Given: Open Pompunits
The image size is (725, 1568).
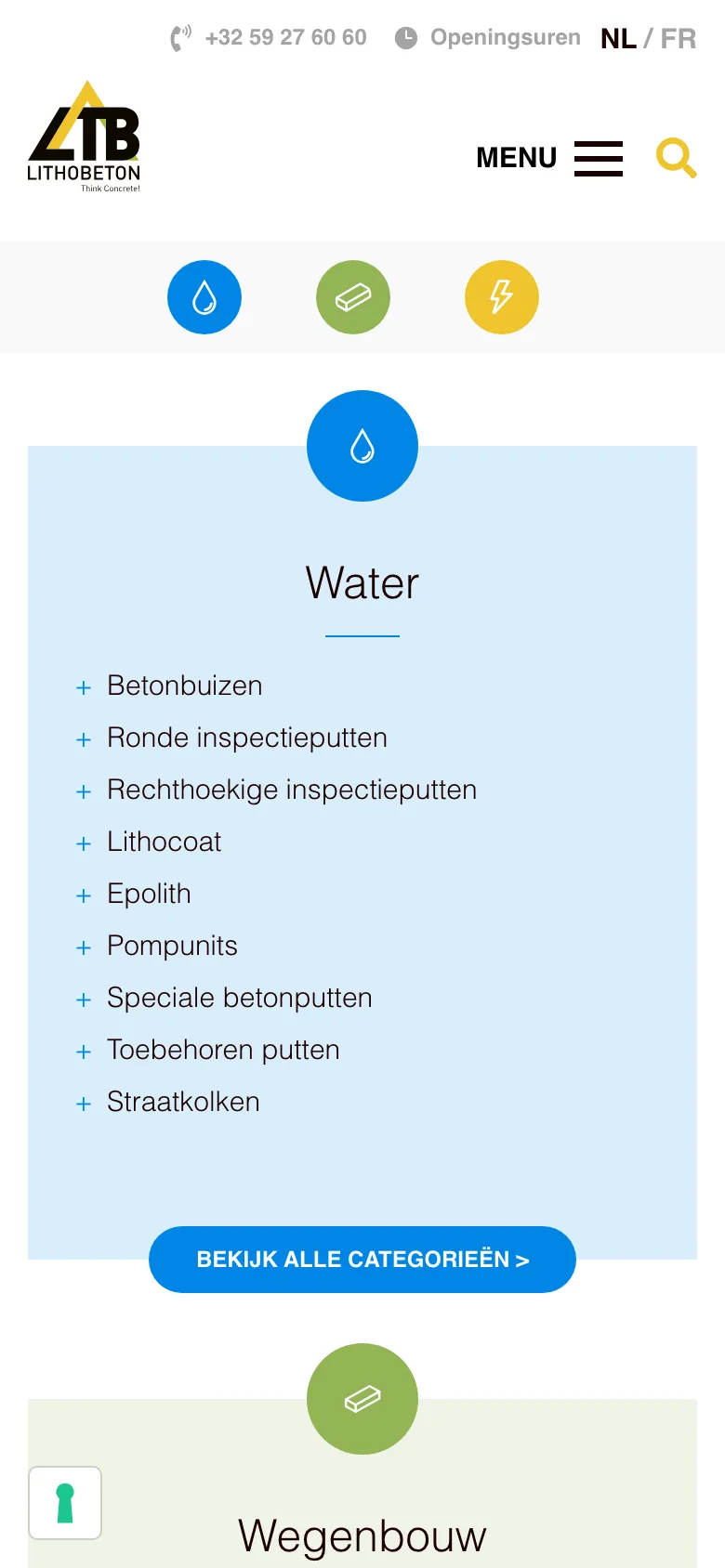Looking at the screenshot, I should point(173,946).
